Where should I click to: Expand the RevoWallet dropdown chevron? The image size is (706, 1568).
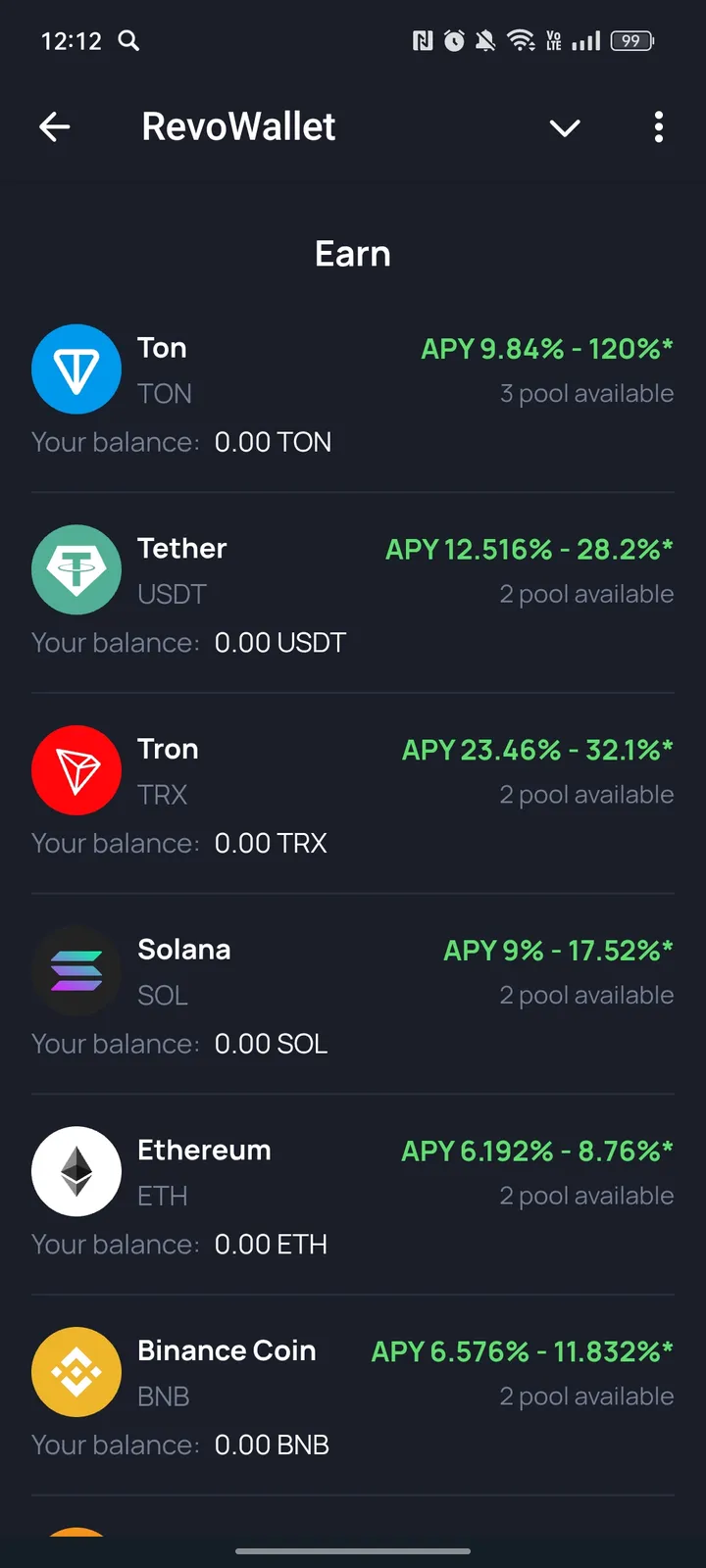tap(565, 128)
